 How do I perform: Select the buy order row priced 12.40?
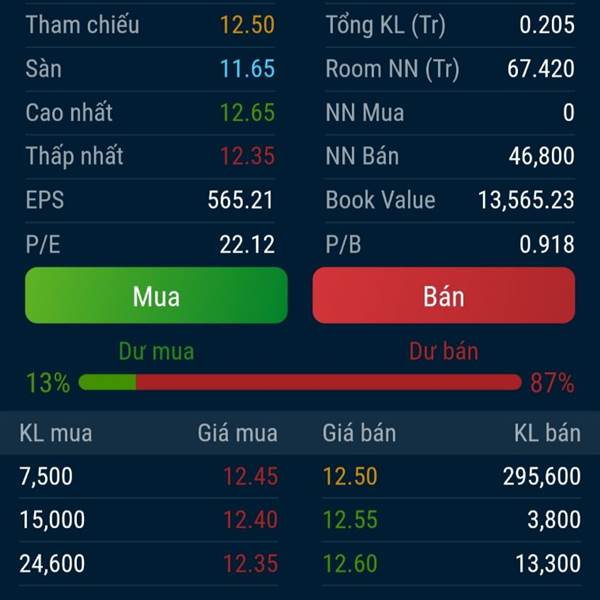pyautogui.click(x=150, y=520)
